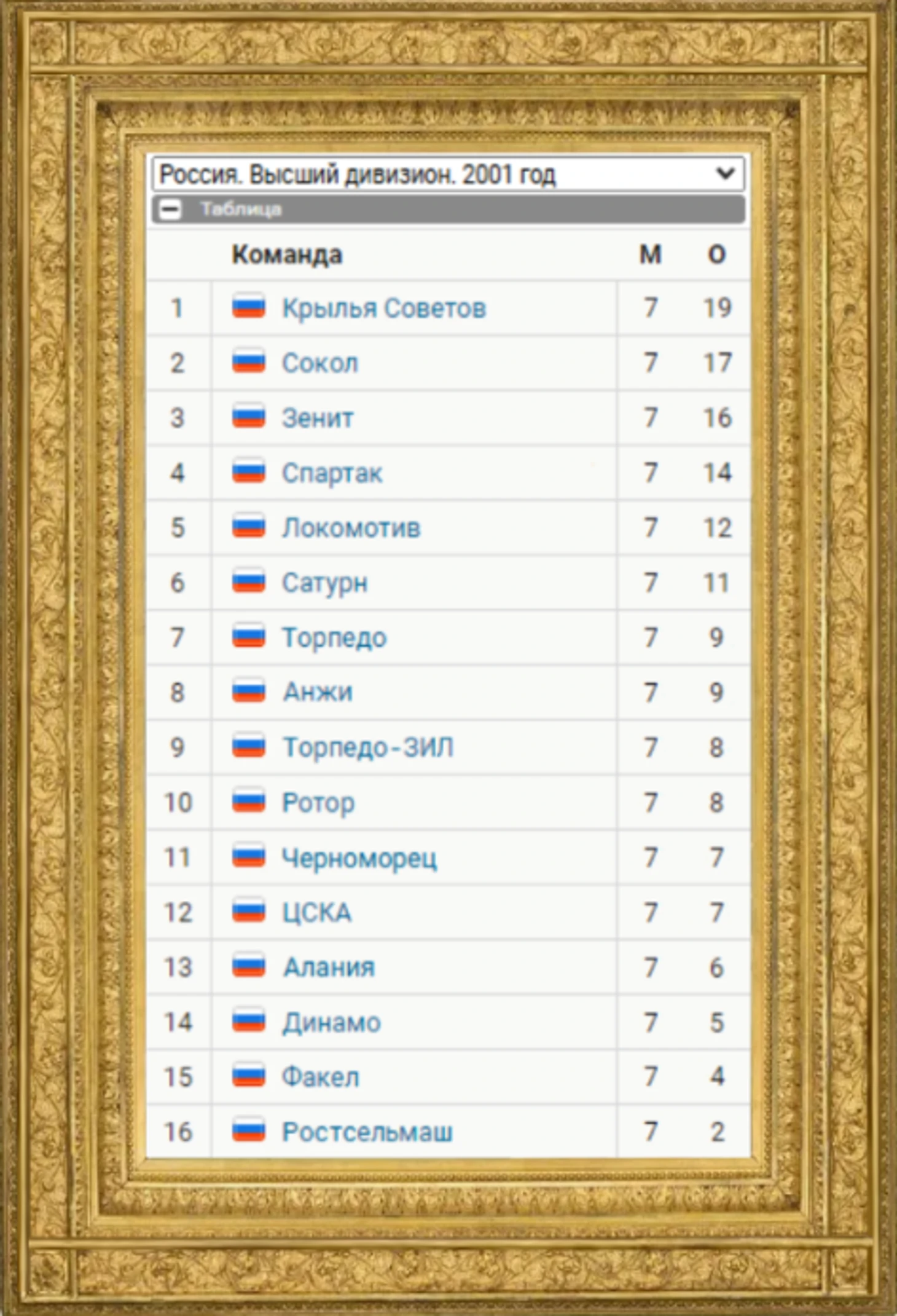897x1316 pixels.
Task: View the Торпедо-ЗИЛ team page
Action: tap(367, 747)
